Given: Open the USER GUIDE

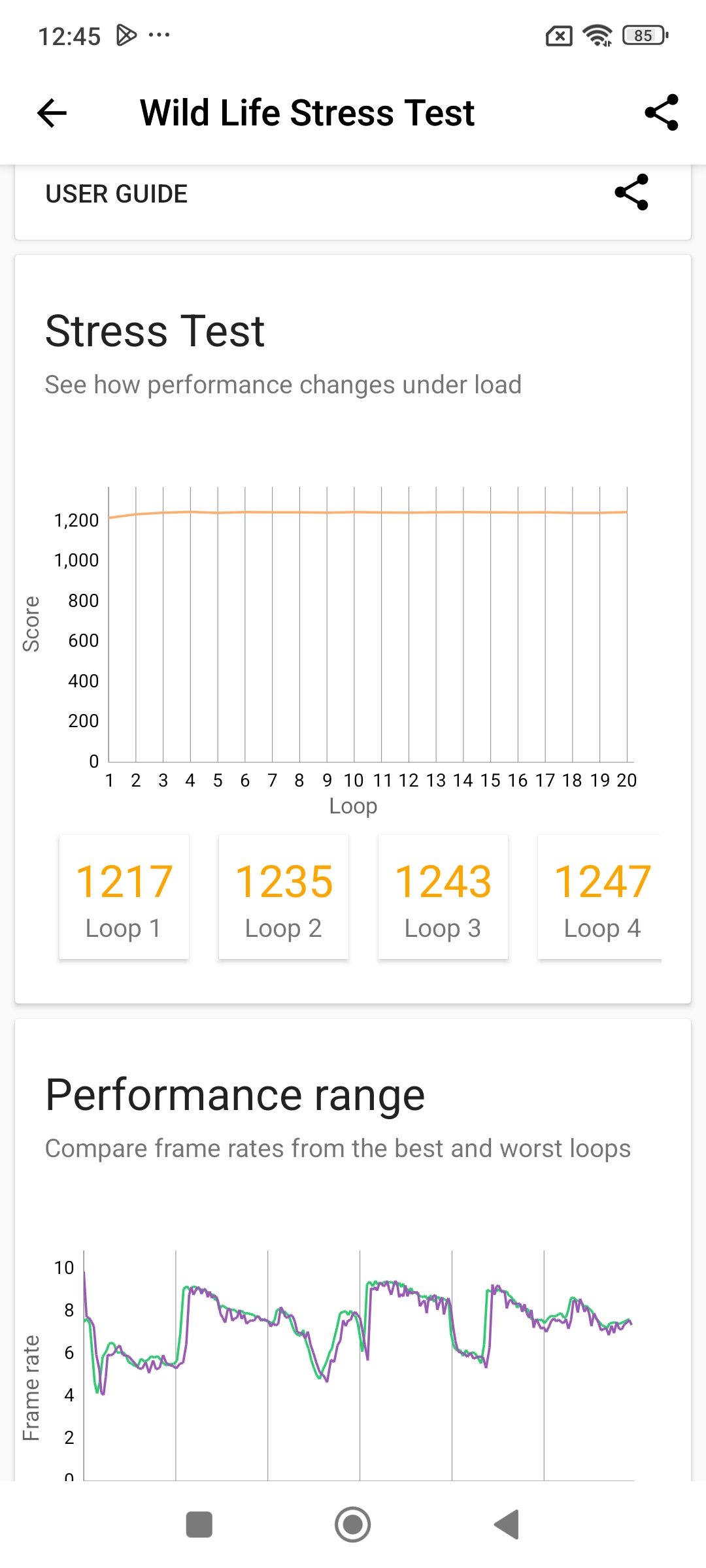Looking at the screenshot, I should pos(116,194).
